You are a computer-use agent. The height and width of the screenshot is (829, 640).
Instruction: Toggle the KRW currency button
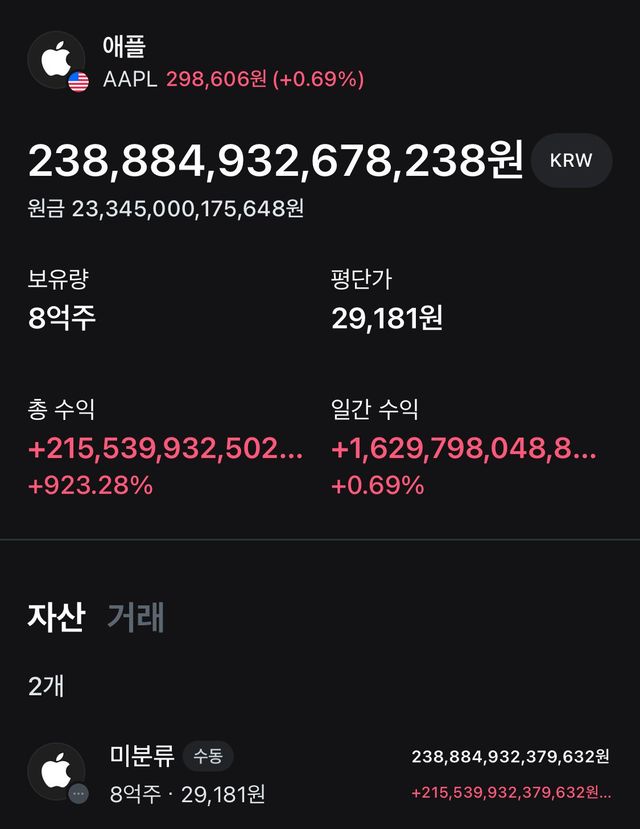pyautogui.click(x=571, y=160)
